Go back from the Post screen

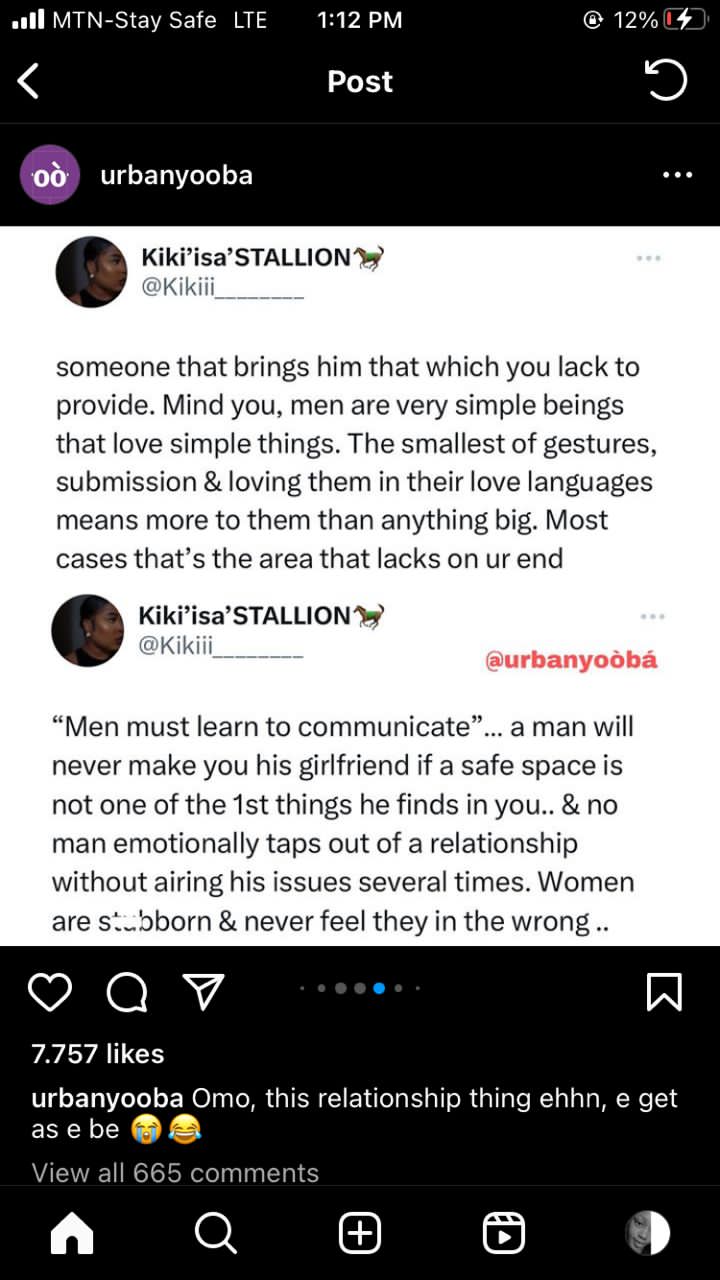pyautogui.click(x=29, y=81)
